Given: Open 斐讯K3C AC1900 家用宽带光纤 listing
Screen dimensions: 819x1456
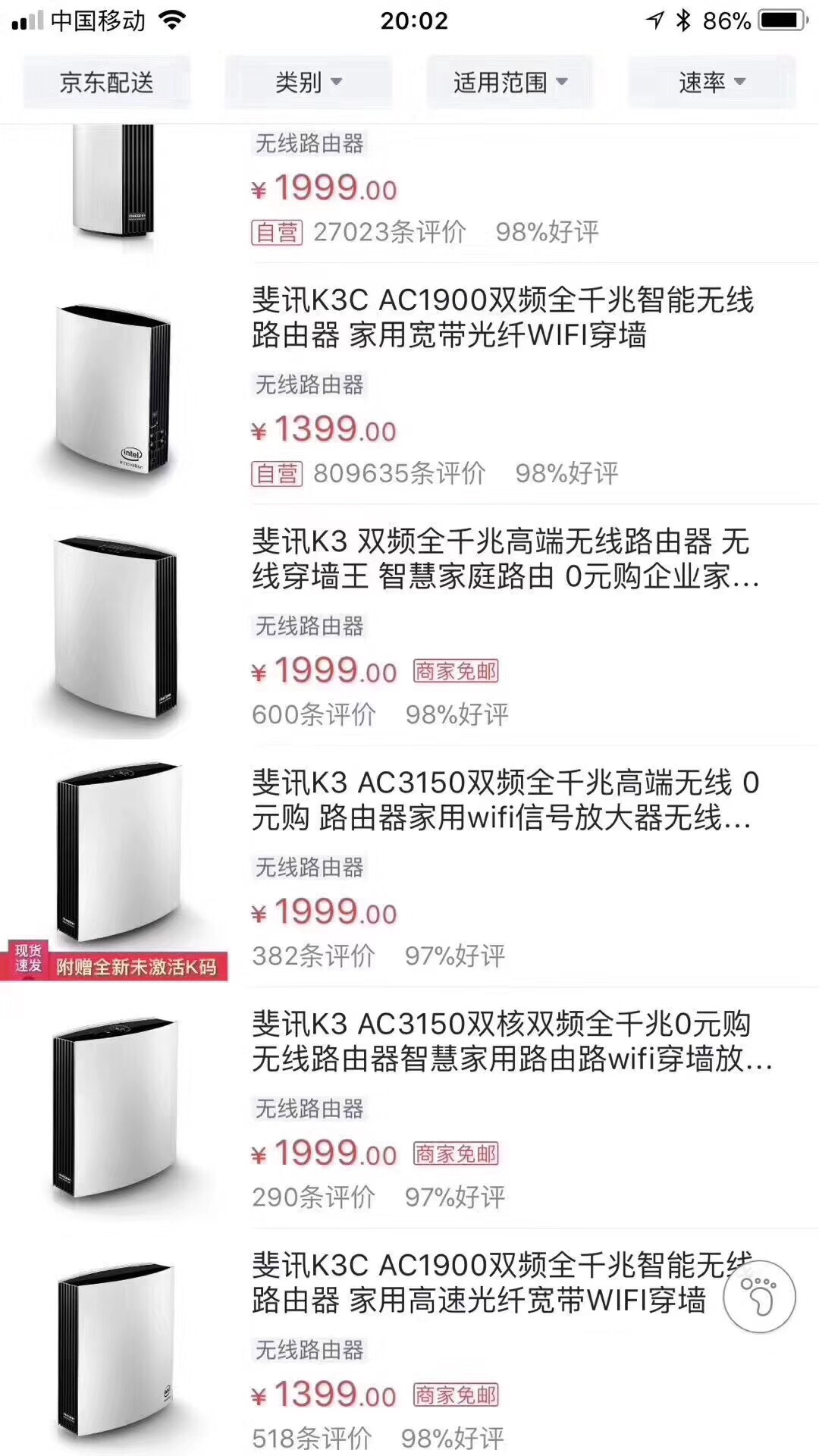Looking at the screenshot, I should (500, 317).
